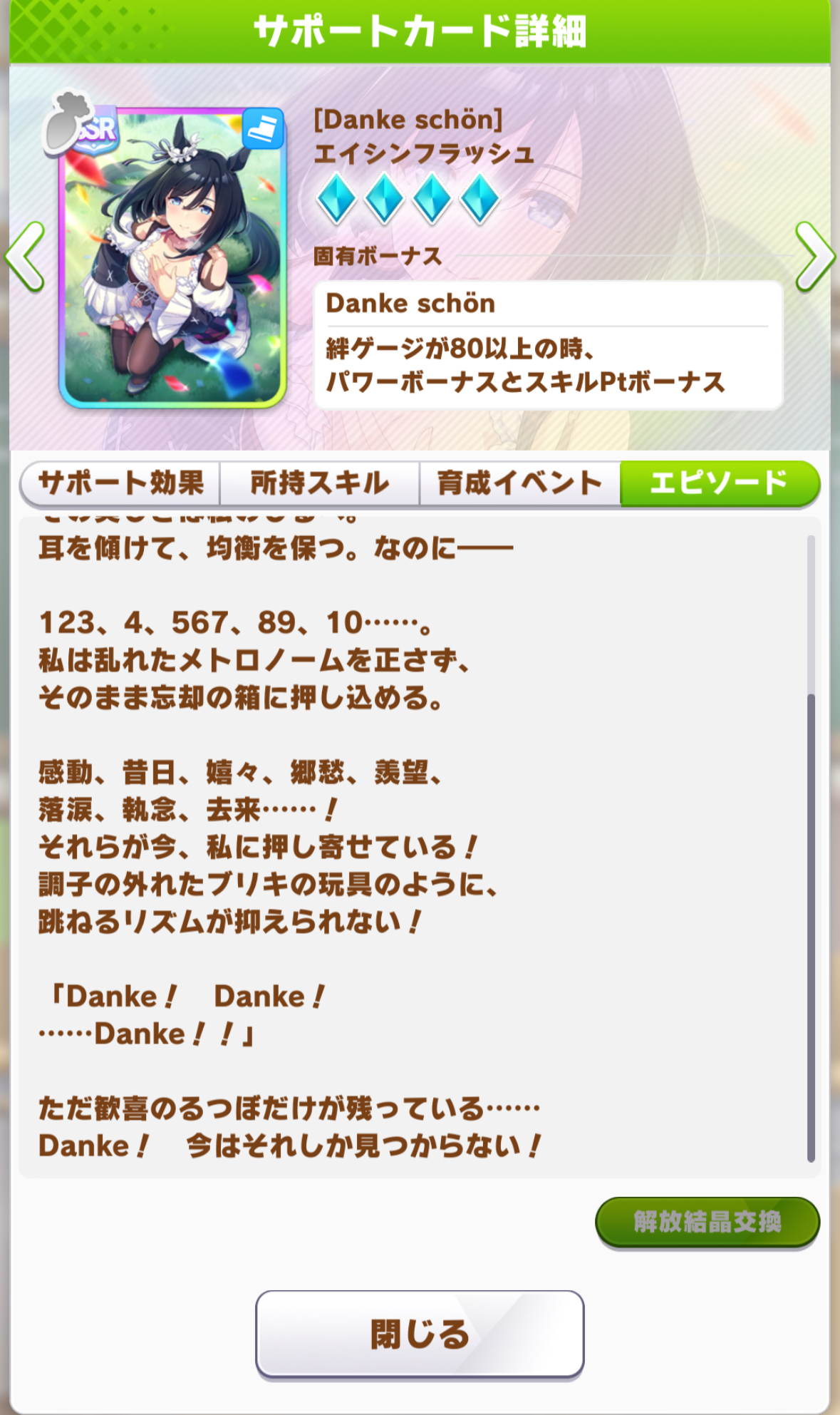Image resolution: width=840 pixels, height=1415 pixels.
Task: Show the 育成イベント tab
Action: click(519, 483)
